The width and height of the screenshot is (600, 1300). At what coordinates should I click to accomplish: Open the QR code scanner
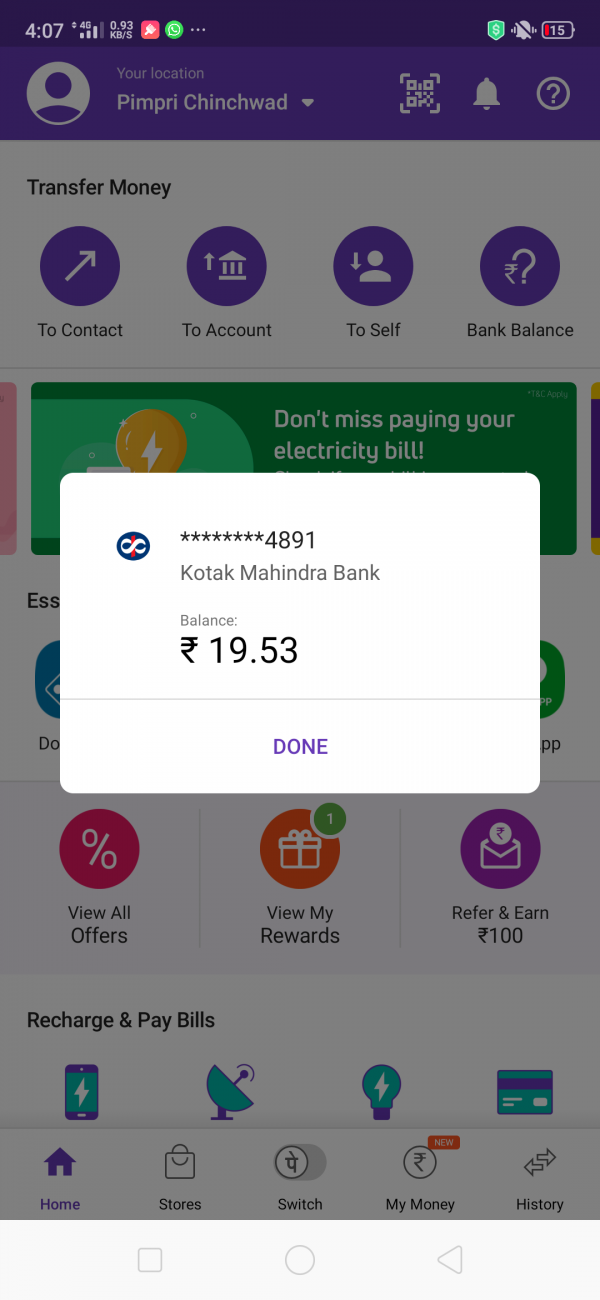(420, 94)
